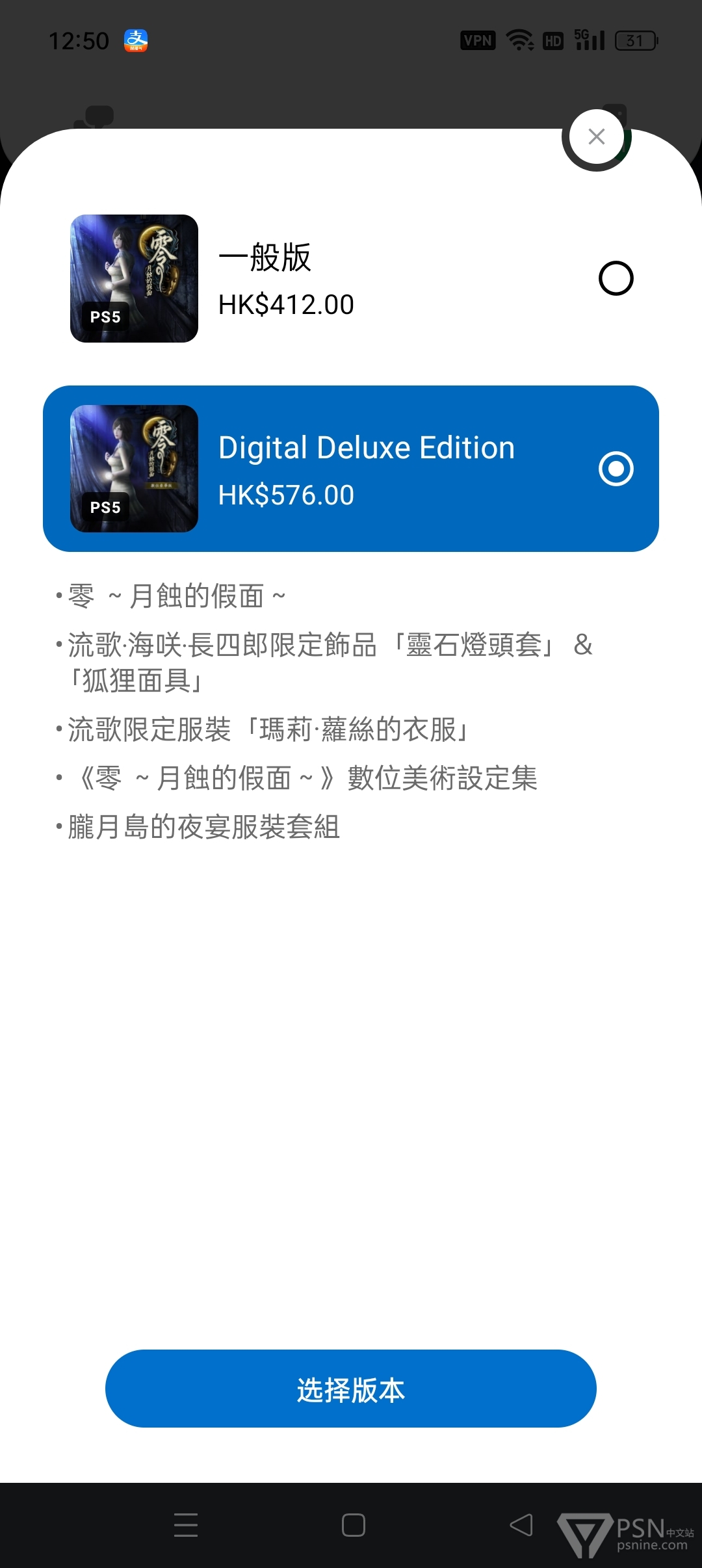Go back using system back button
The image size is (702, 1568).
click(x=521, y=1525)
